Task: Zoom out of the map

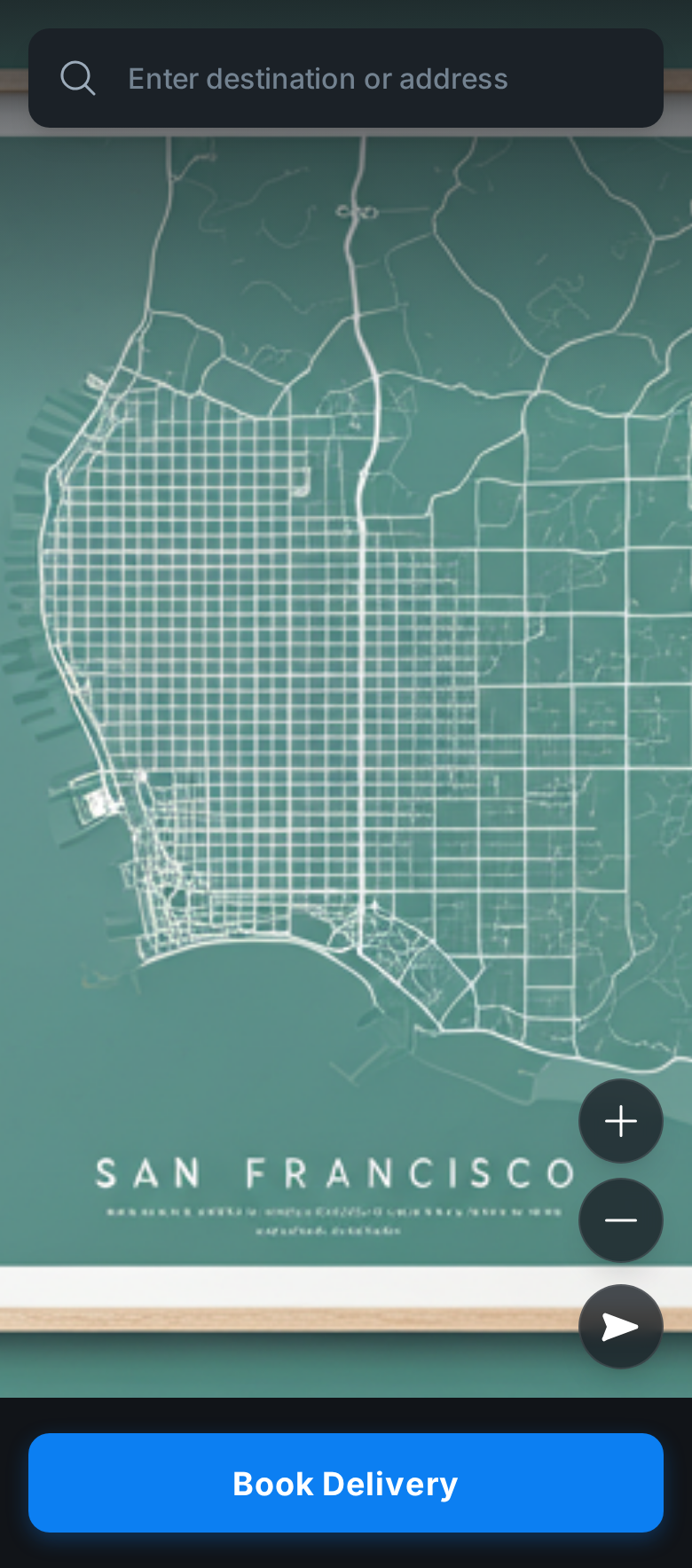Action: [620, 1220]
